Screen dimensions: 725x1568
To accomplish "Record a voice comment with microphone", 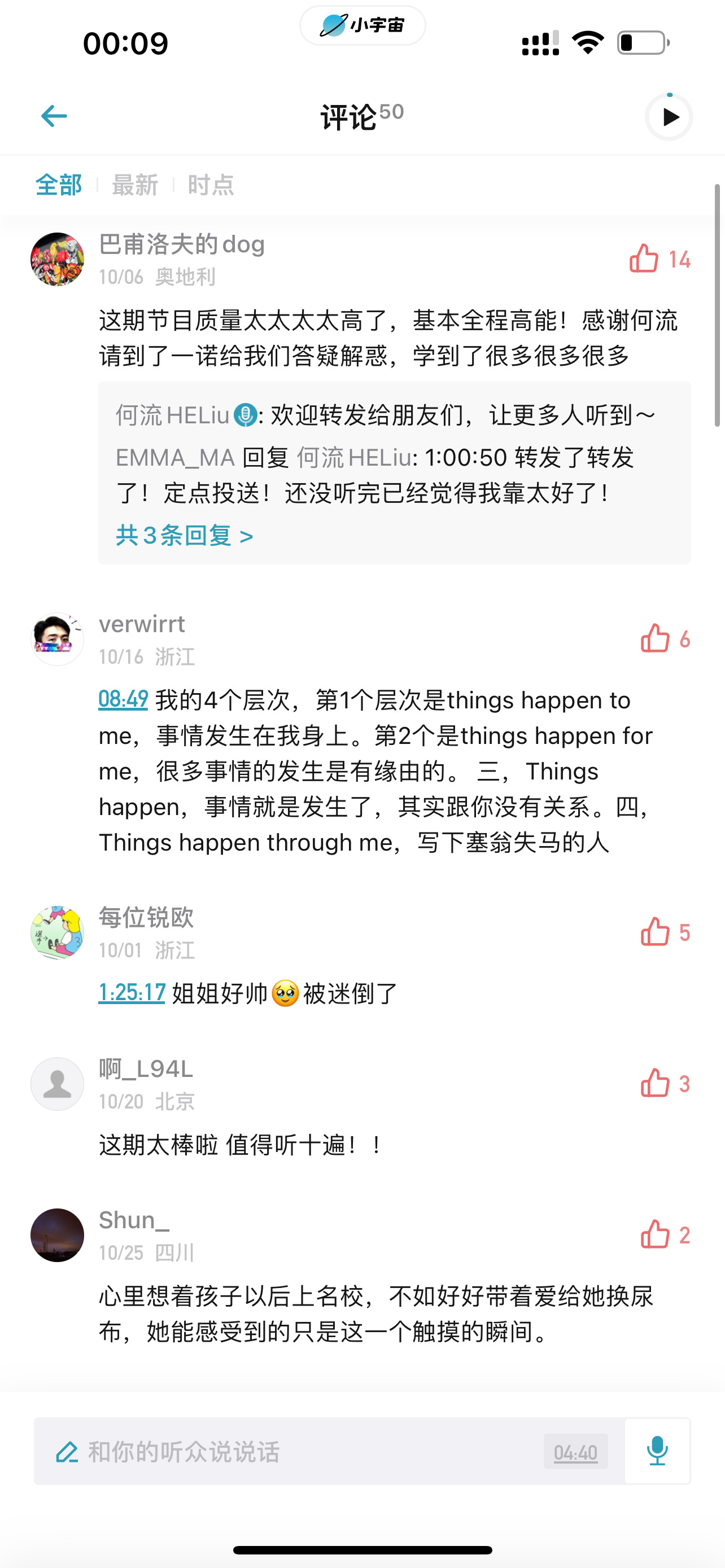I will coord(657,1451).
